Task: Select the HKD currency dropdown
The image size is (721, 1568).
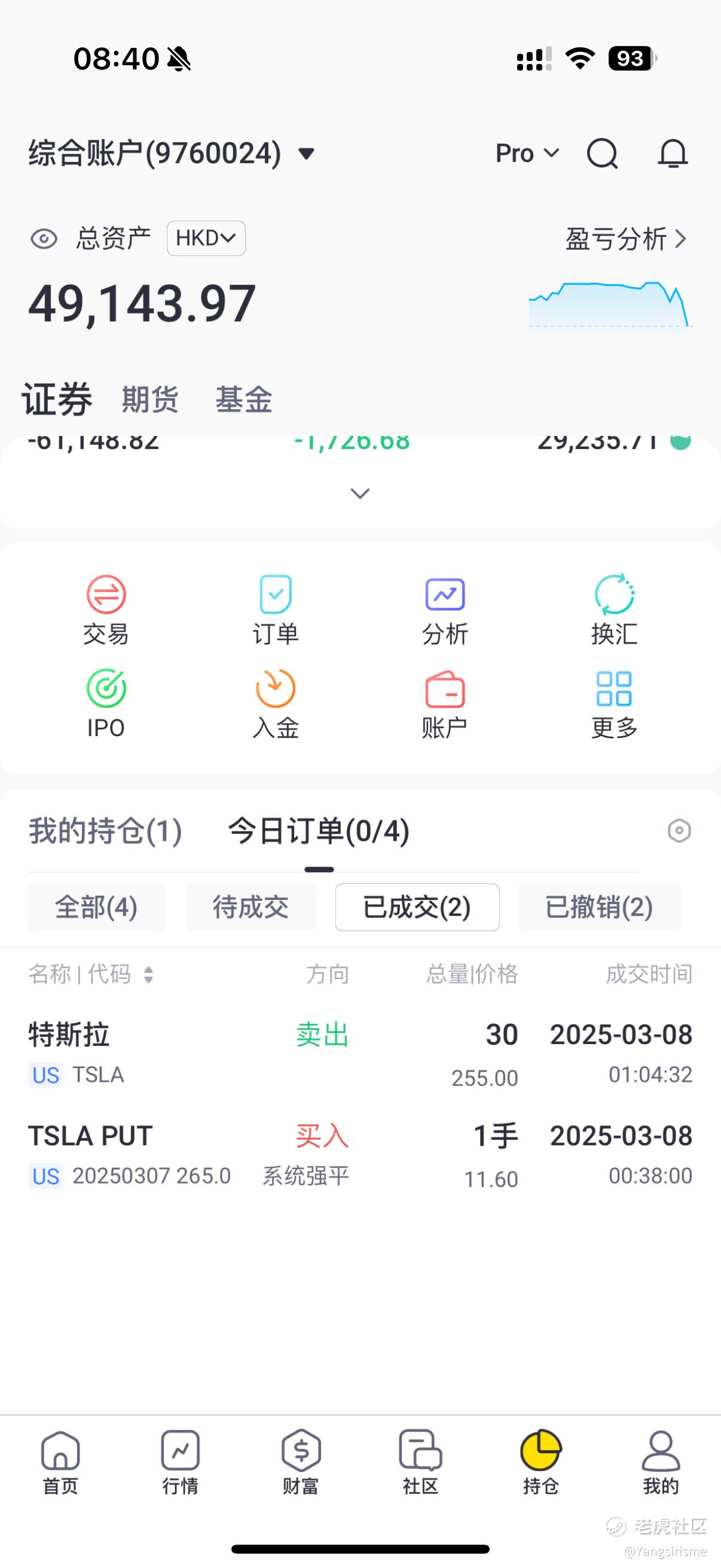Action: [x=206, y=238]
